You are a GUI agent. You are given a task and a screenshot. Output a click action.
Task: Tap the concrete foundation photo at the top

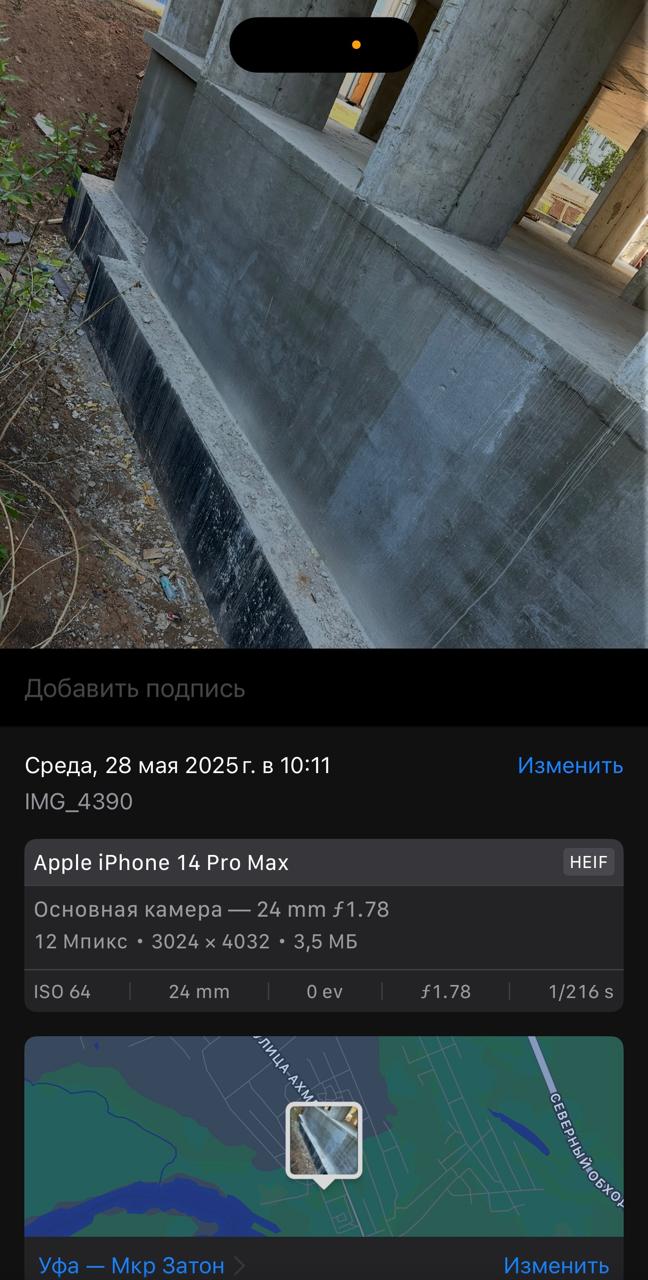click(x=324, y=324)
